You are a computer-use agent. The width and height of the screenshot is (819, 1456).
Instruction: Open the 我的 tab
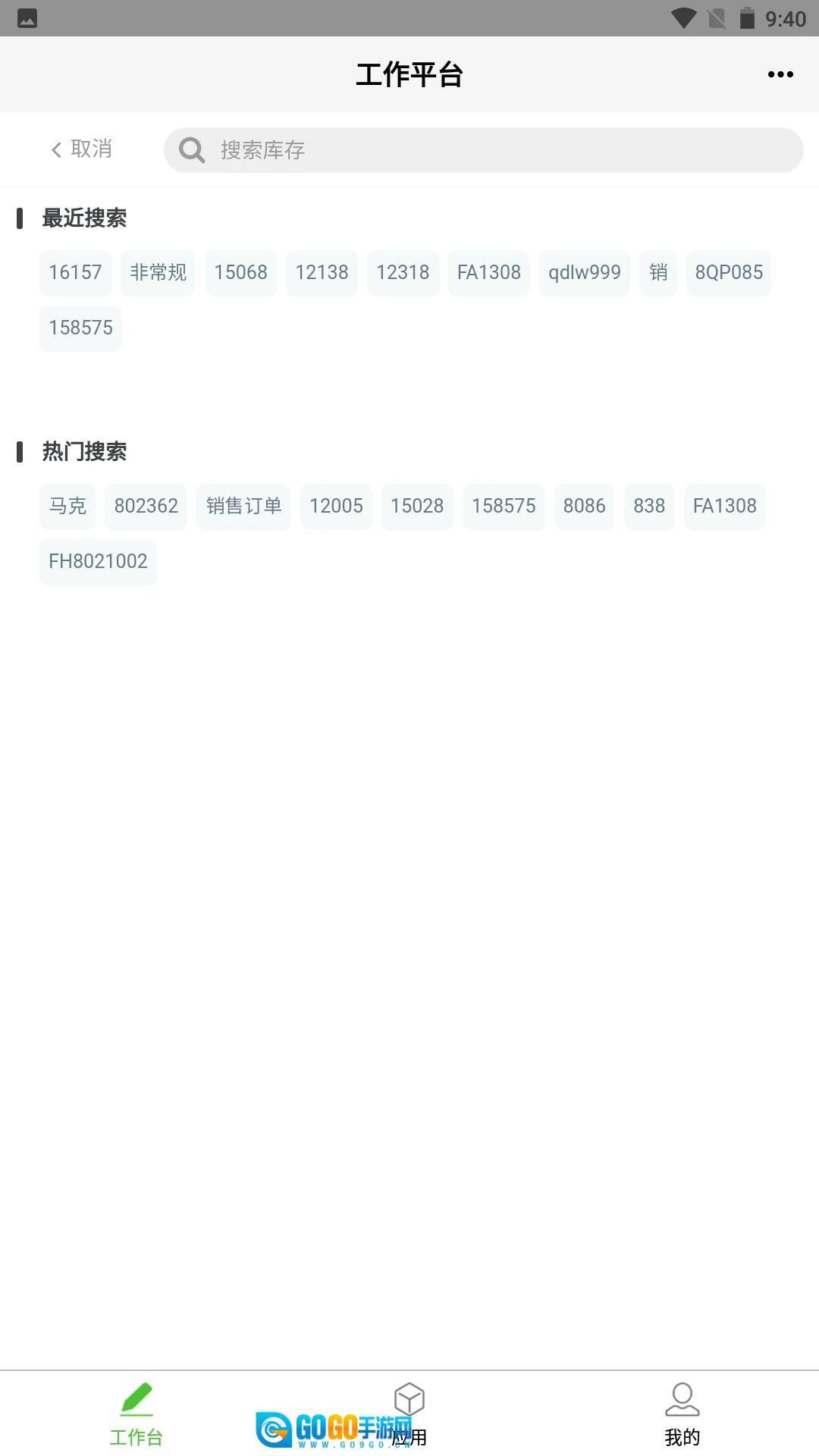click(682, 1414)
